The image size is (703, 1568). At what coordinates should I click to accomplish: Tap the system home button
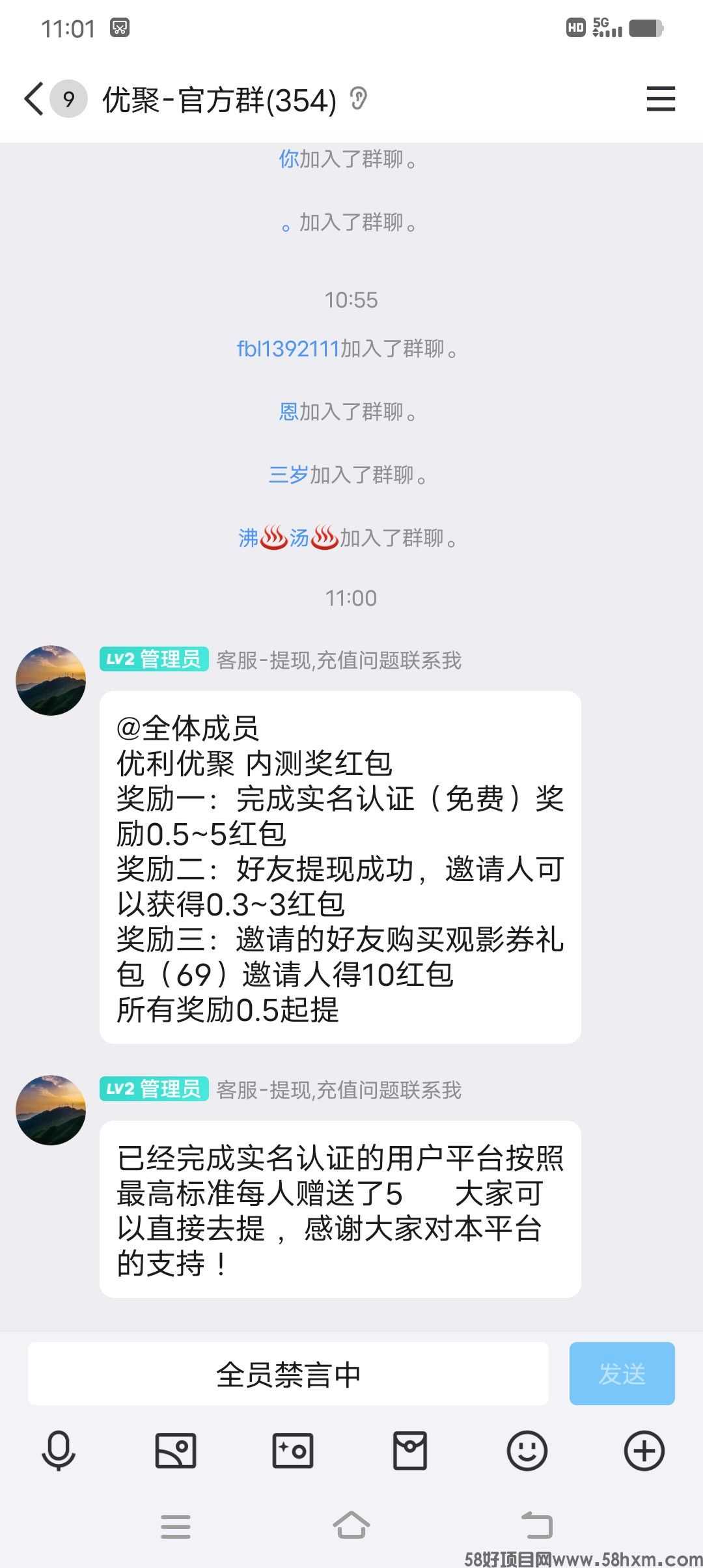351,1526
